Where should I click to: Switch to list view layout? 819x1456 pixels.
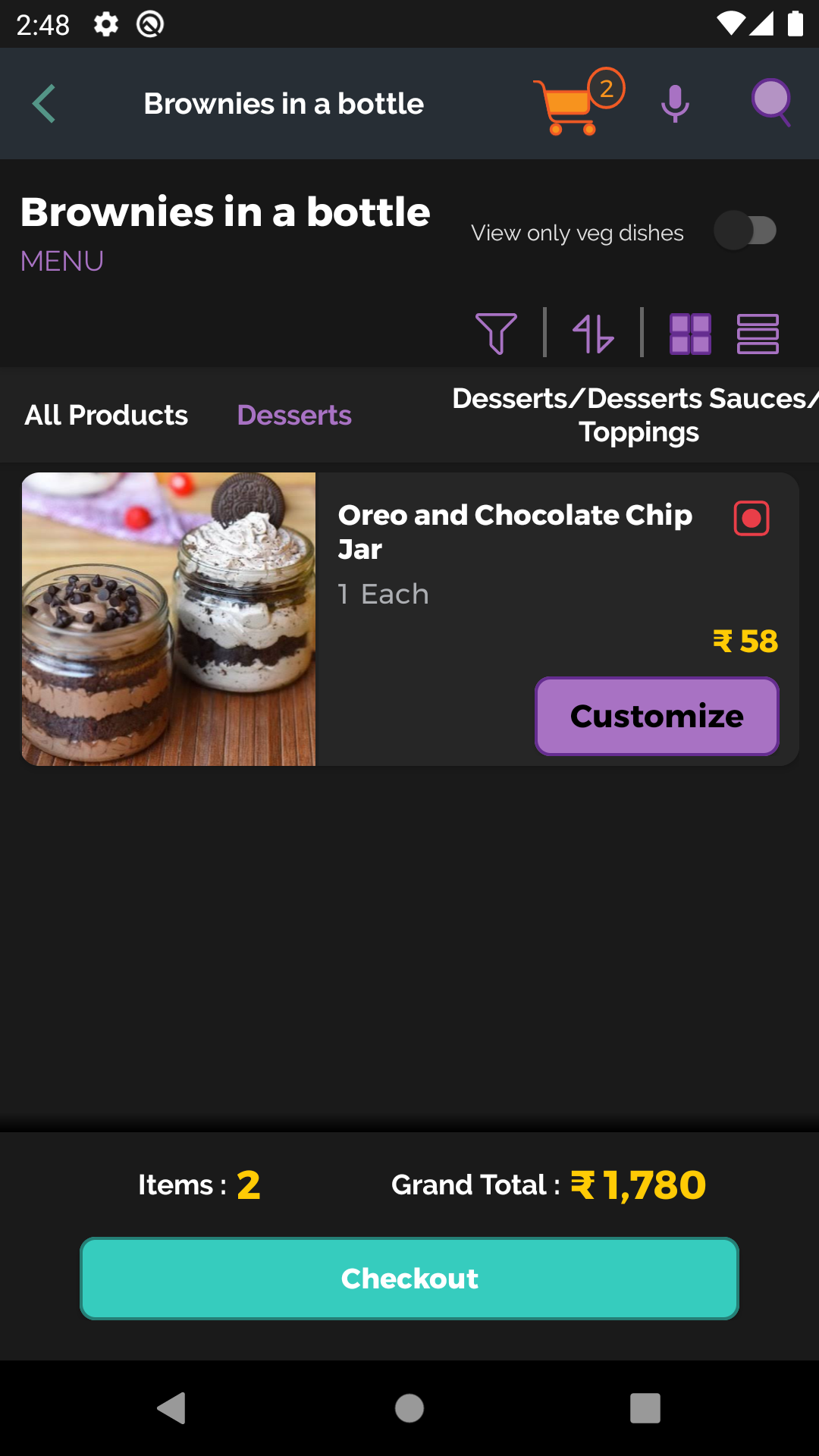pos(758,334)
